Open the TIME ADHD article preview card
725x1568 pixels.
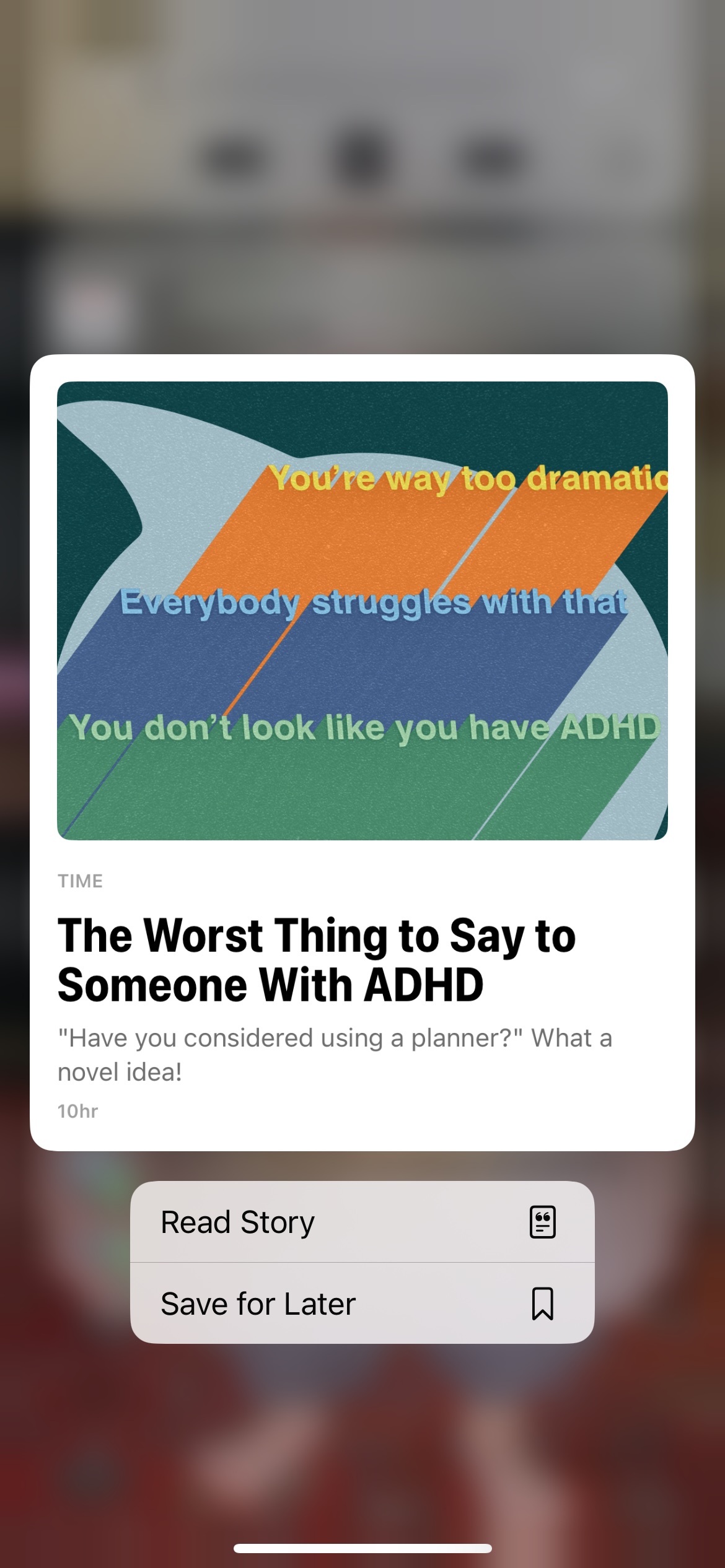362,752
